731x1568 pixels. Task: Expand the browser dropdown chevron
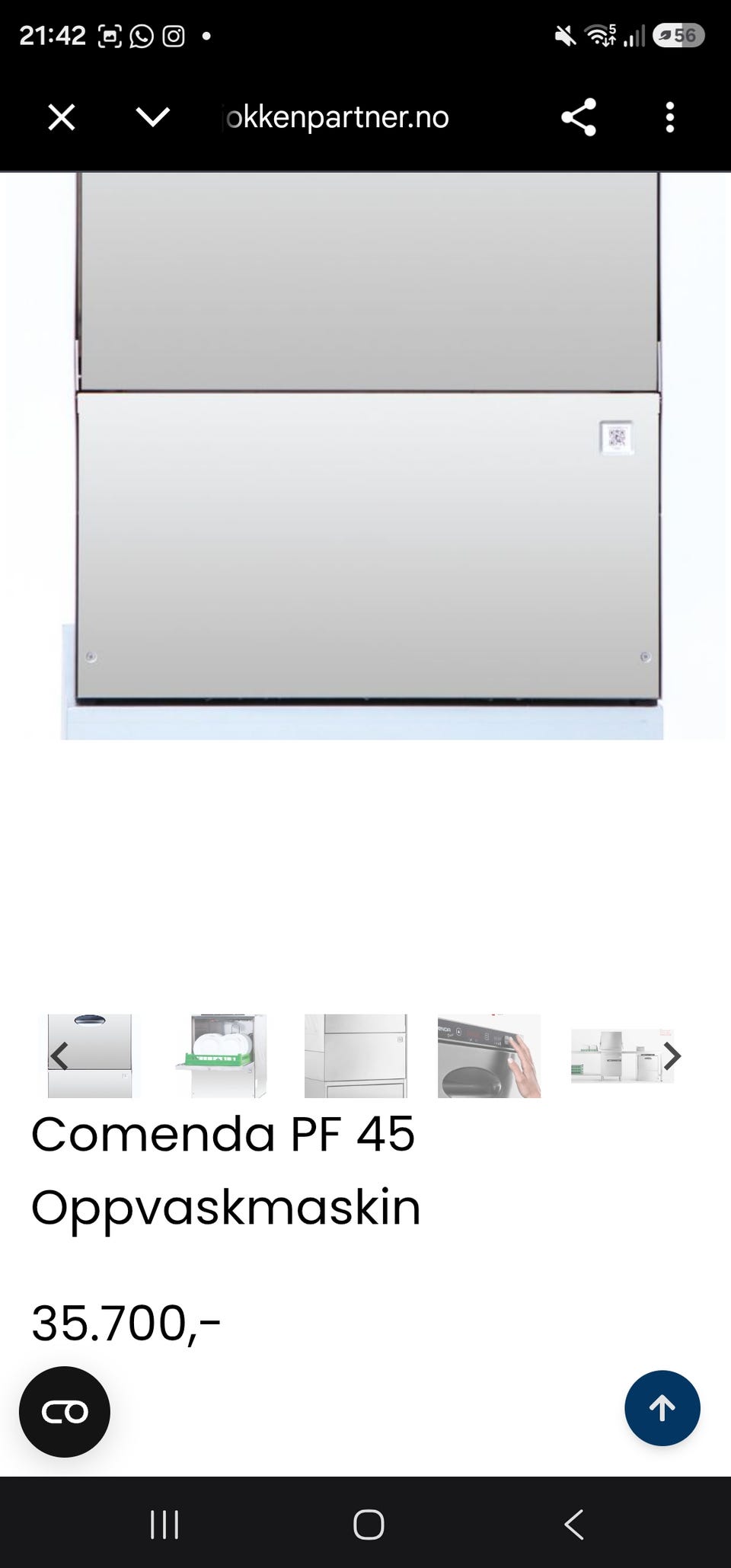pyautogui.click(x=152, y=117)
